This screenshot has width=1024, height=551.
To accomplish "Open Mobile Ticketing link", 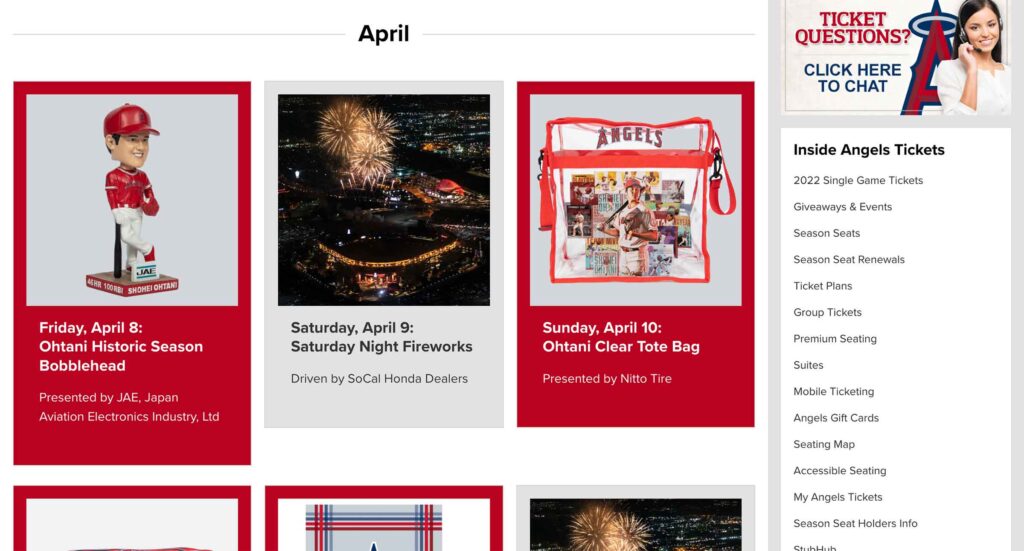I will pos(833,392).
